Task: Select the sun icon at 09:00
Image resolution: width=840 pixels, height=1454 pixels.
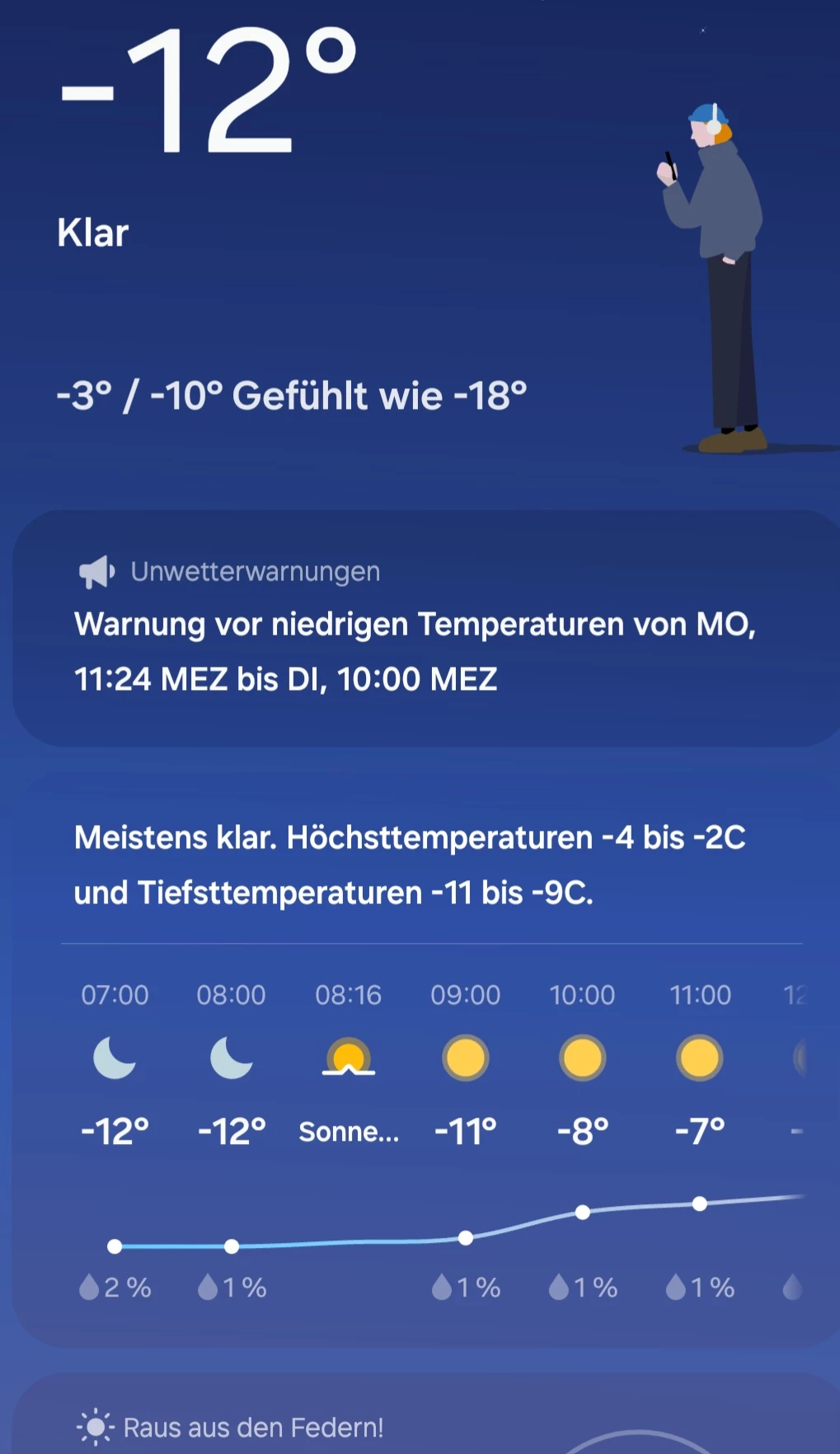Action: [x=465, y=1060]
